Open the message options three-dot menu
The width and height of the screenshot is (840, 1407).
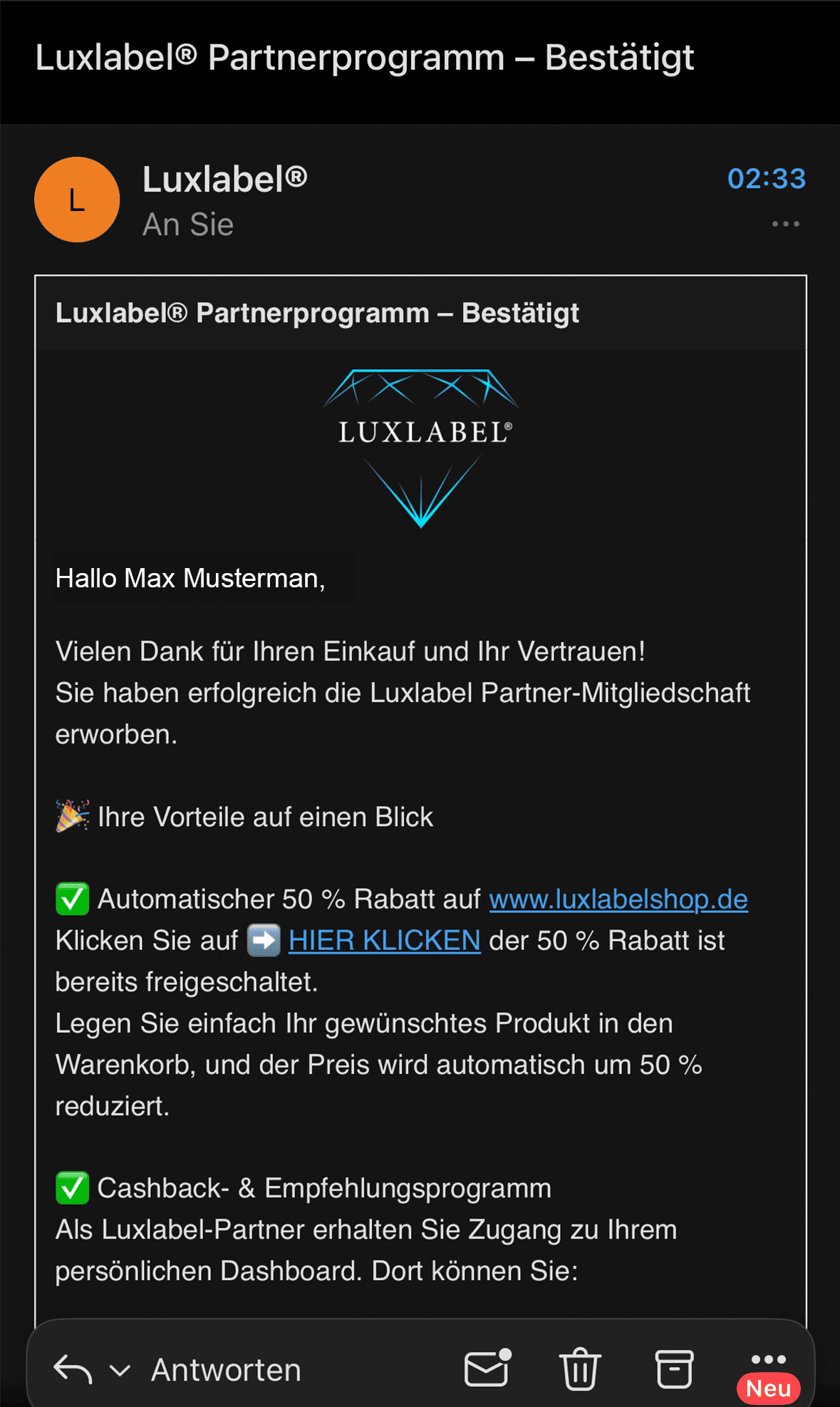pyautogui.click(x=785, y=224)
